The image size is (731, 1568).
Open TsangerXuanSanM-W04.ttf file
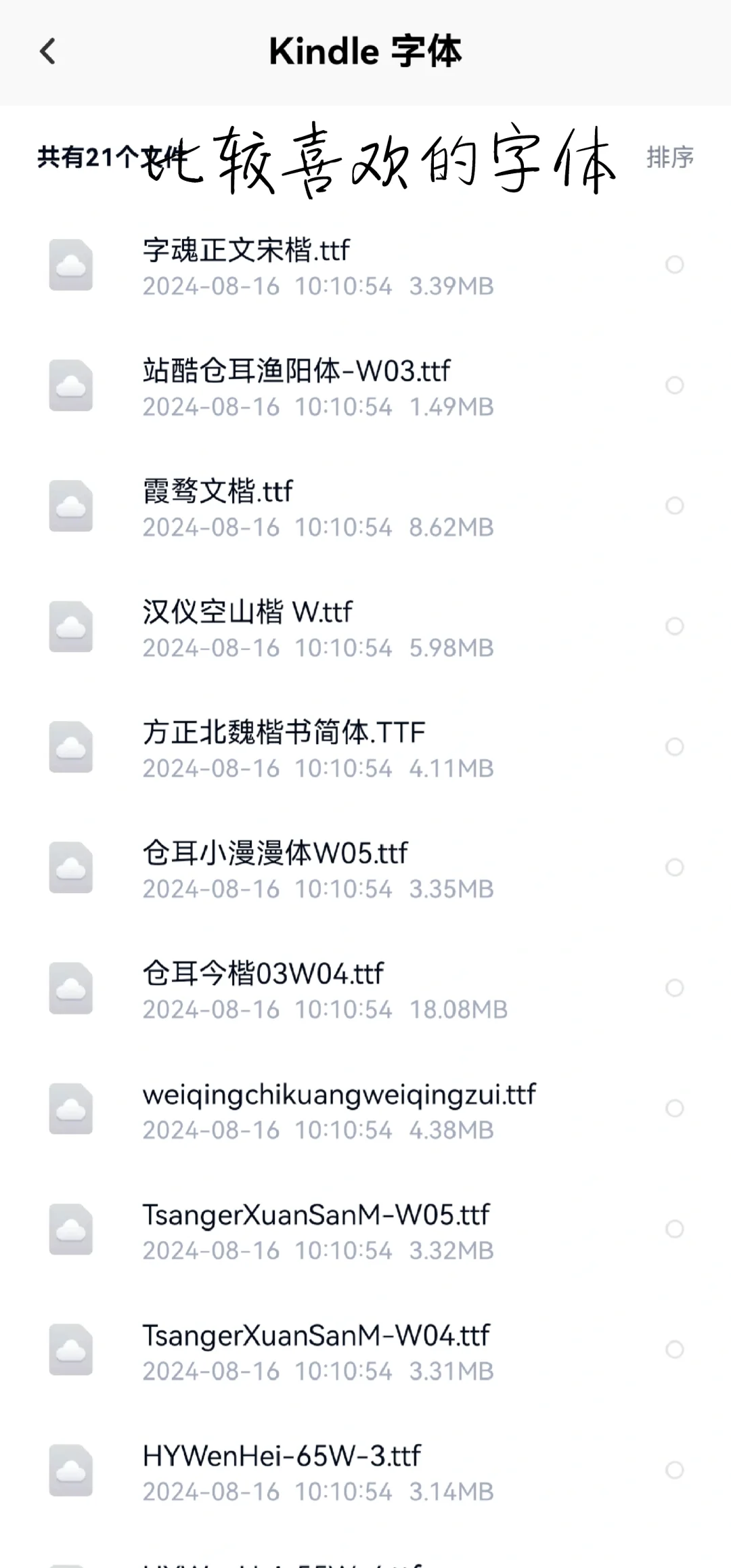coord(365,1351)
